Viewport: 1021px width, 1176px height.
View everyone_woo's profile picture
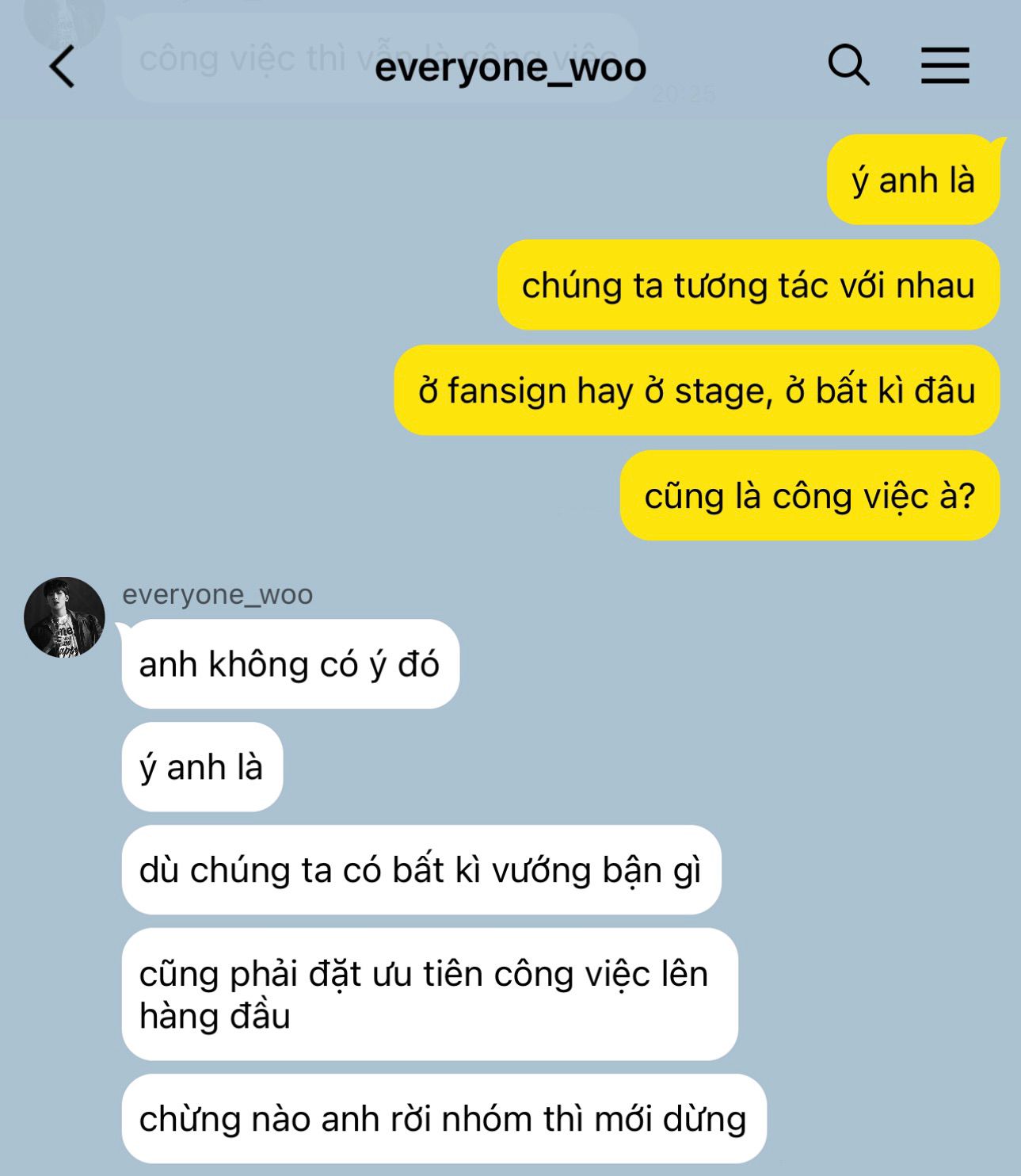(x=64, y=617)
